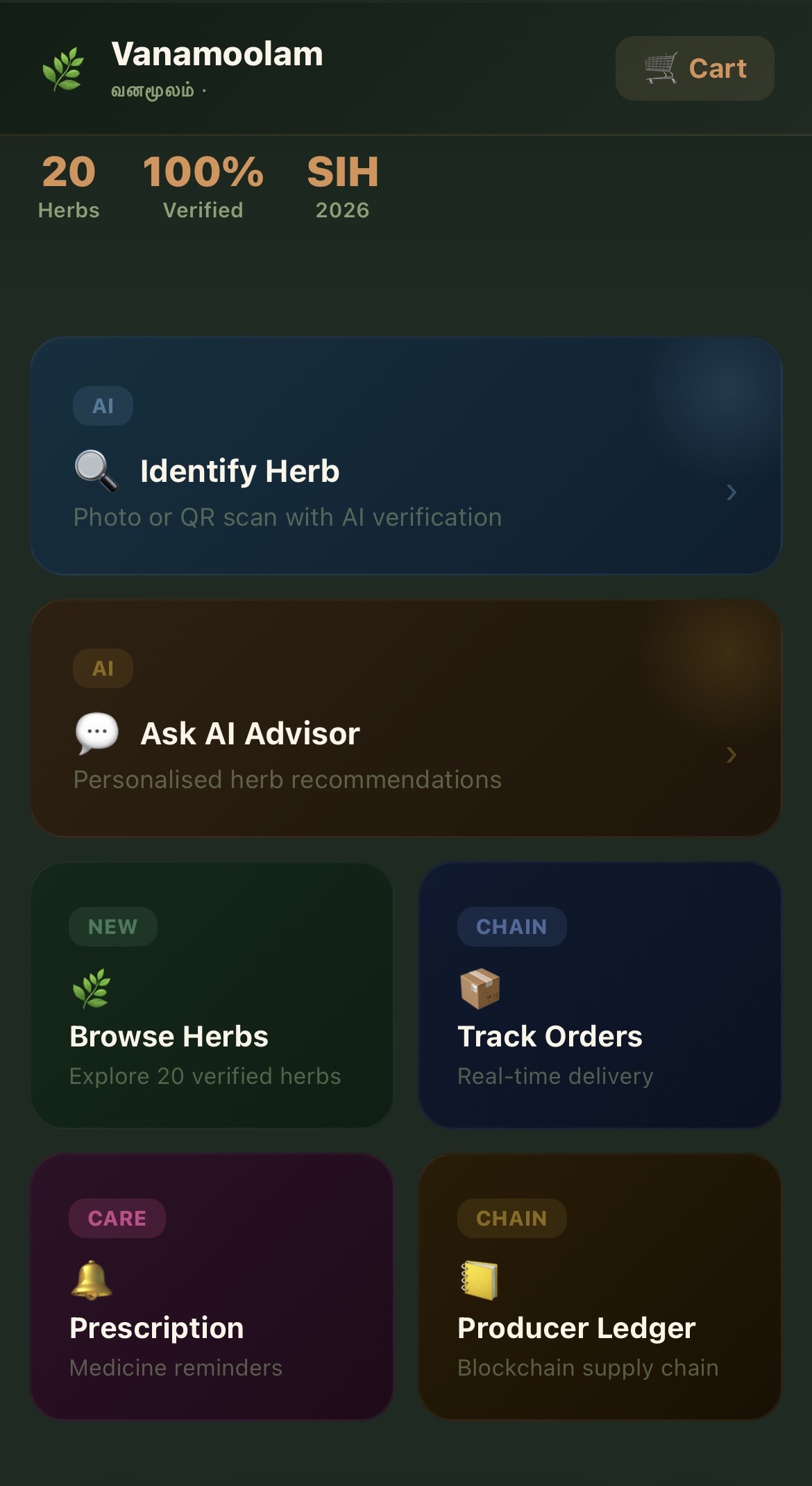Open the Ask AI Advisor card
Viewport: 812px width, 1486px height.
coord(406,718)
